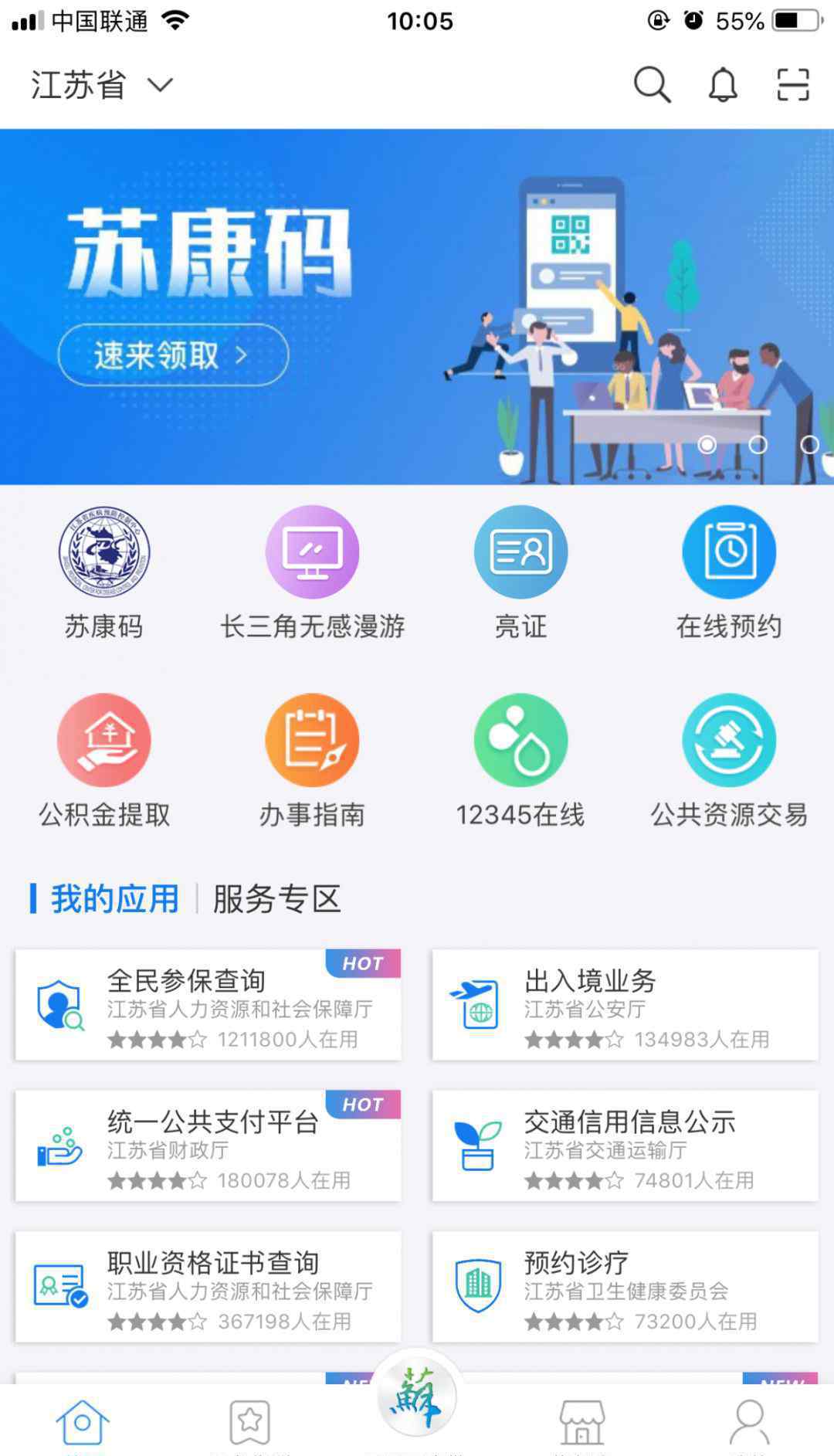Screen dimensions: 834x1456
Task: Open the 亮证 shortcut
Action: 520,573
